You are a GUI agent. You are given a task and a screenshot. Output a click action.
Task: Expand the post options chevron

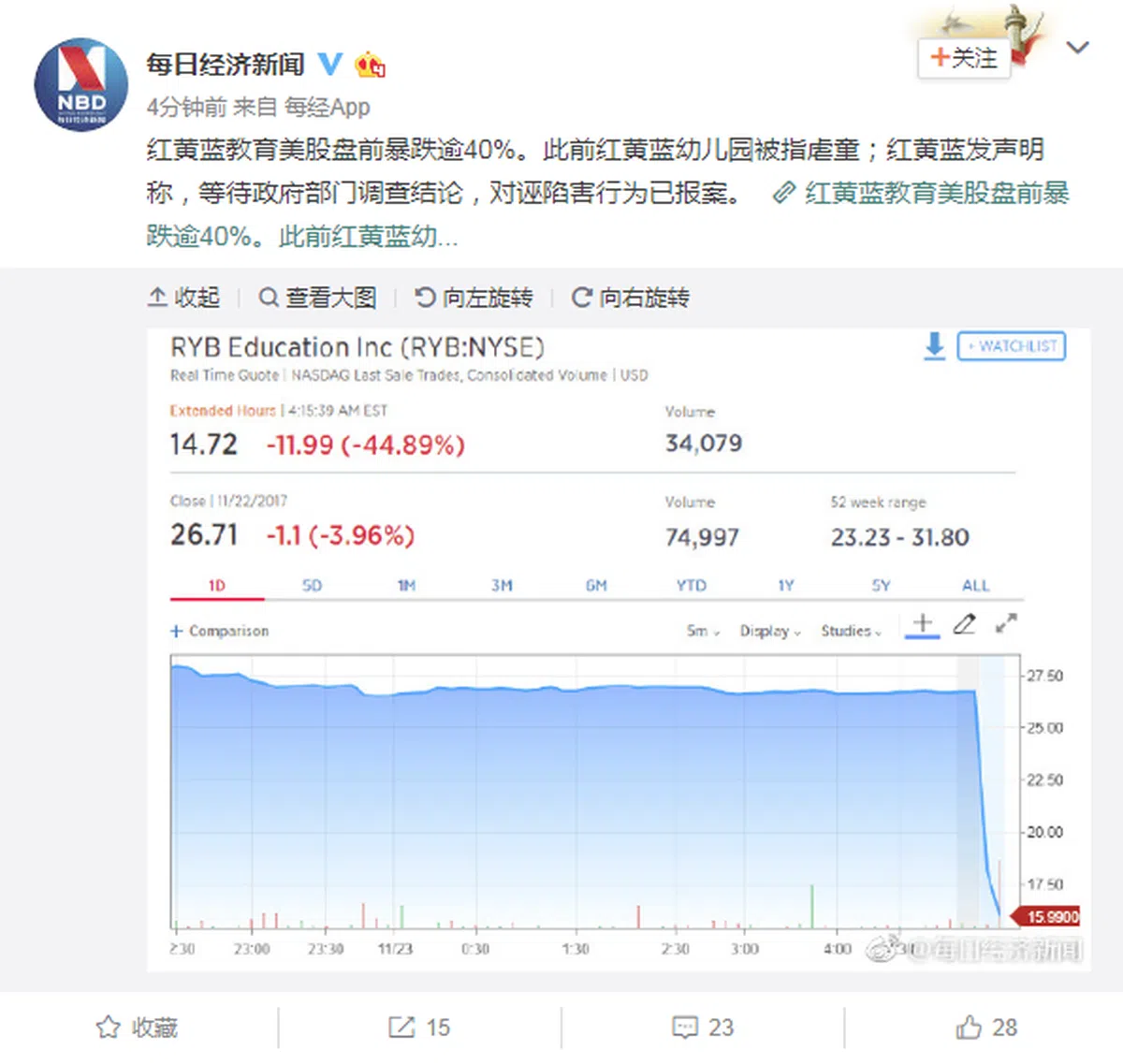1078,48
